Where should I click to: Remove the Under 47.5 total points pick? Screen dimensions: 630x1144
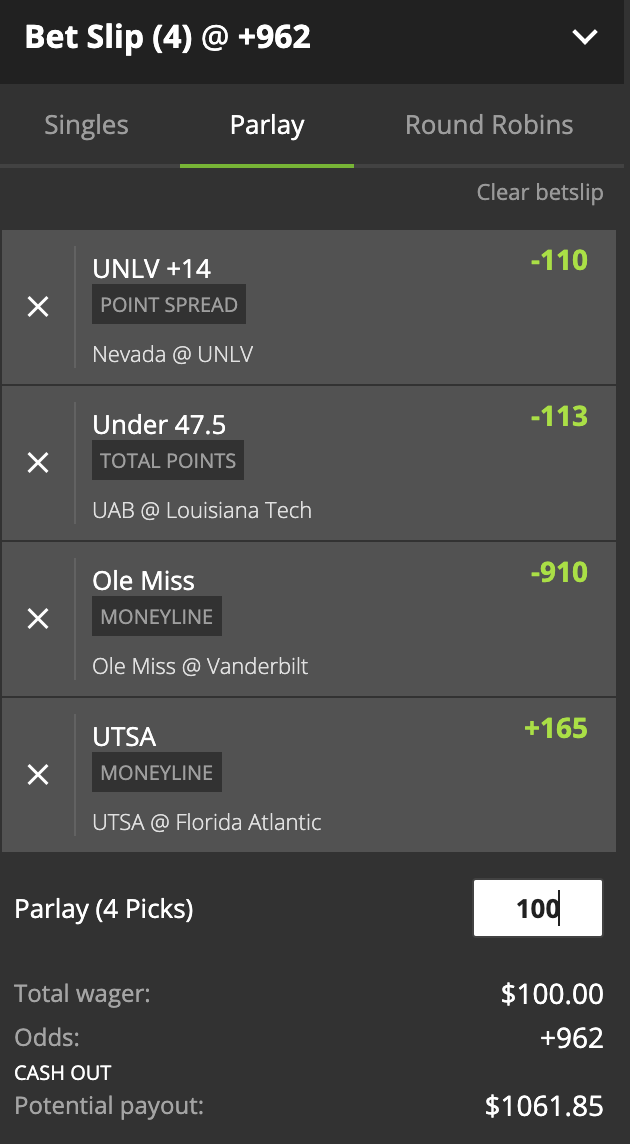[x=38, y=463]
